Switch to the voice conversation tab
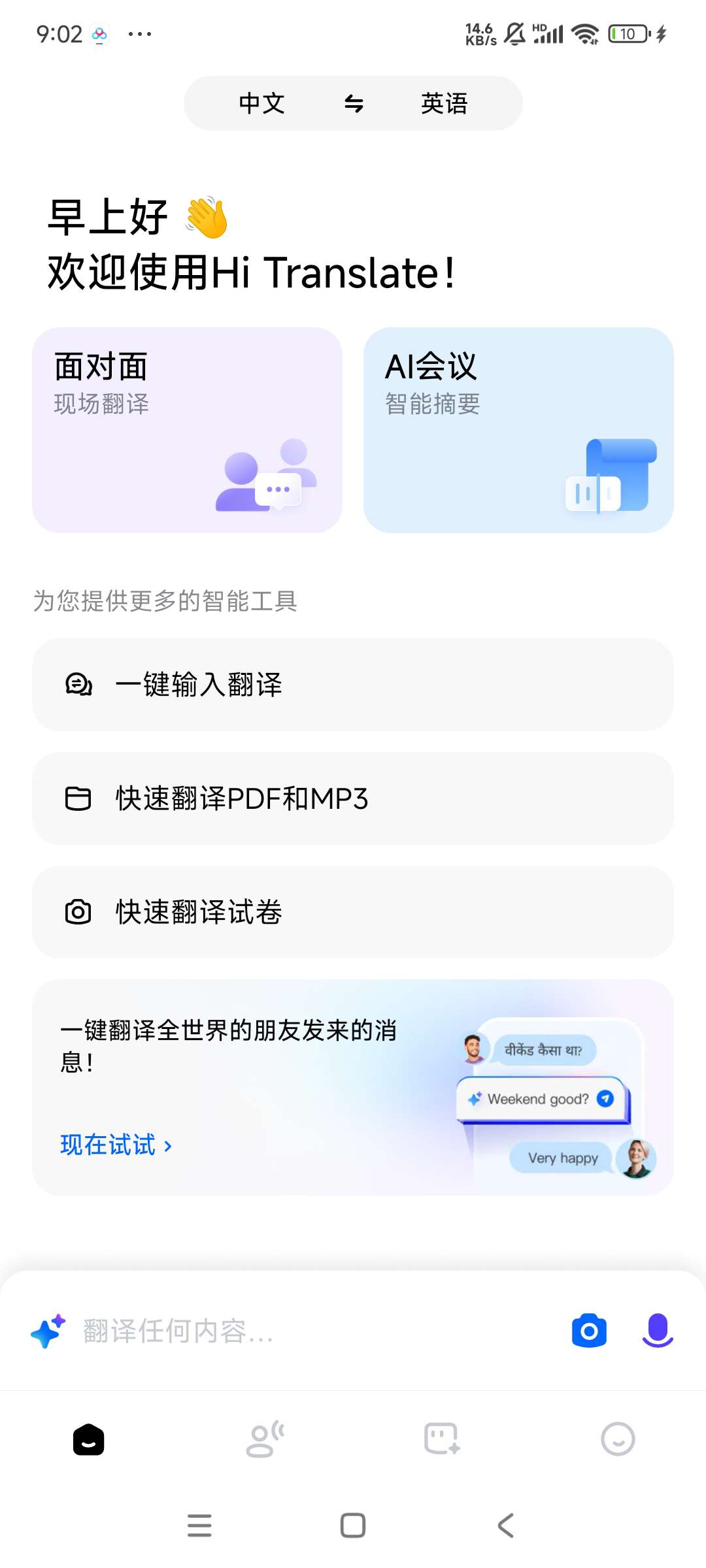 [x=265, y=1439]
